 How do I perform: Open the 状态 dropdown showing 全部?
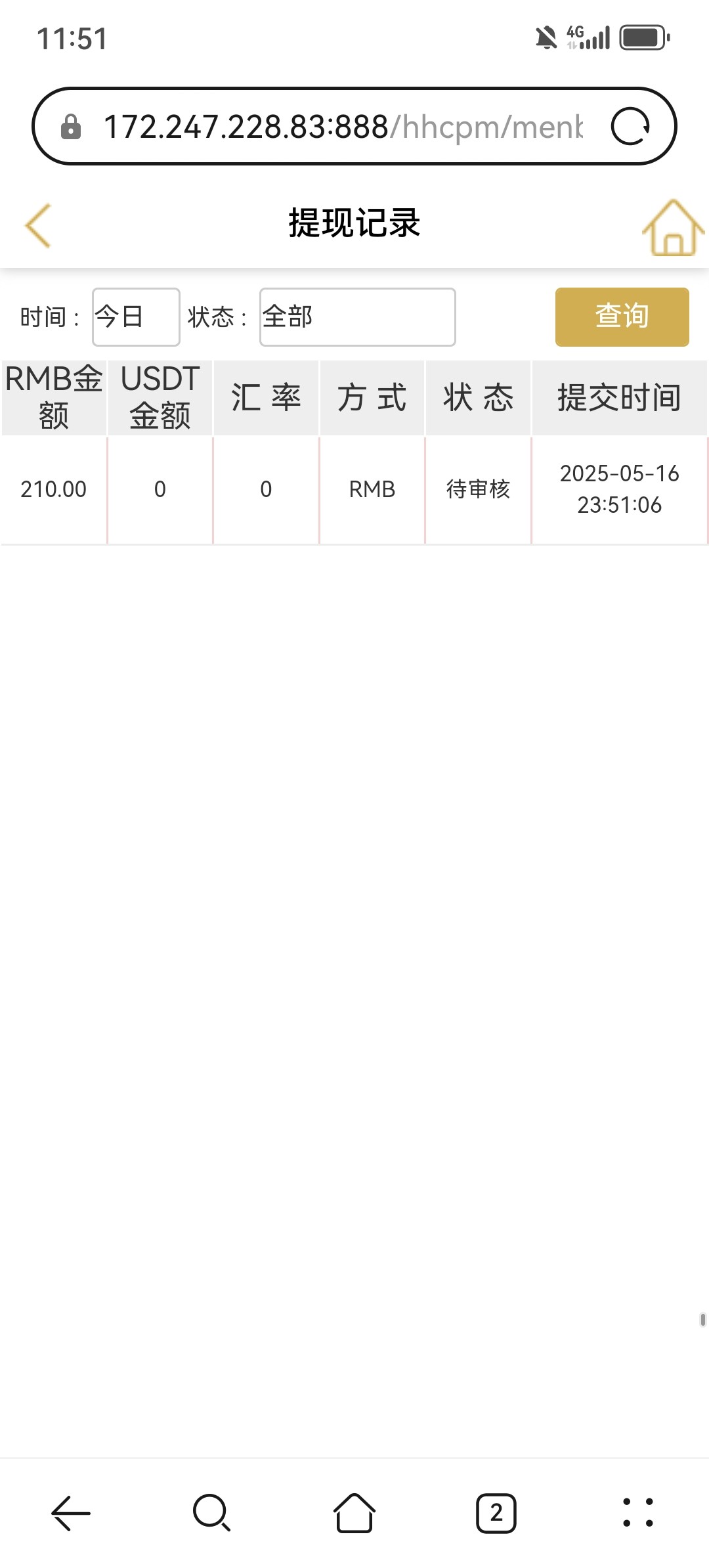coord(357,317)
